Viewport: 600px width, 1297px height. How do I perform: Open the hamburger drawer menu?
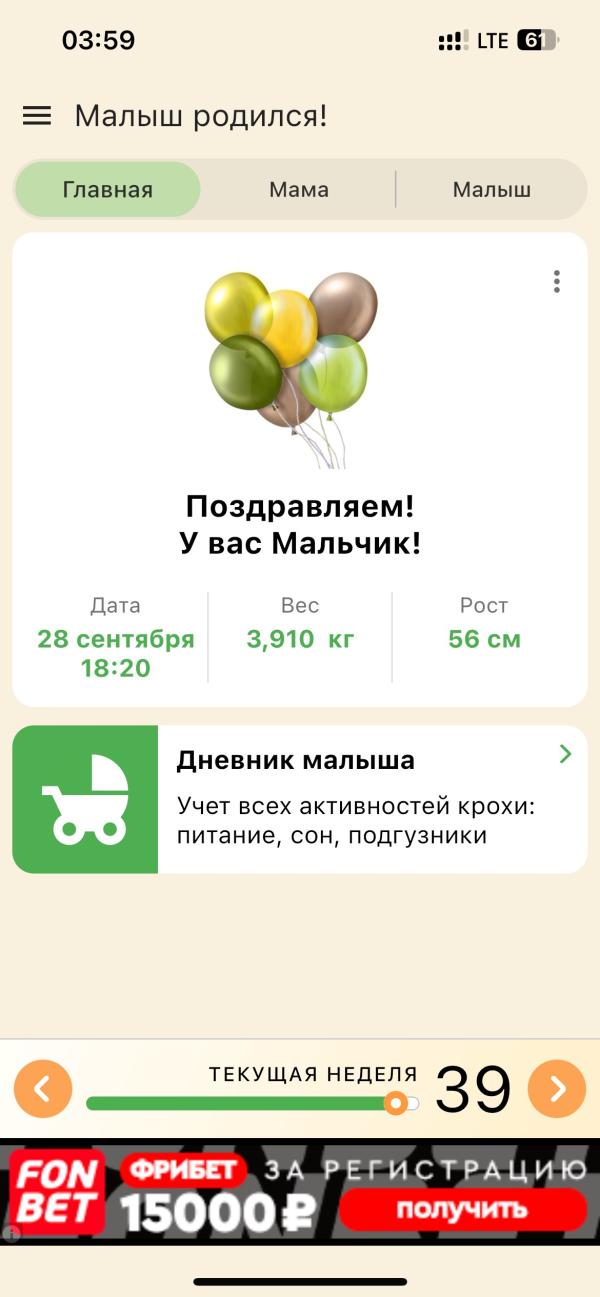37,116
